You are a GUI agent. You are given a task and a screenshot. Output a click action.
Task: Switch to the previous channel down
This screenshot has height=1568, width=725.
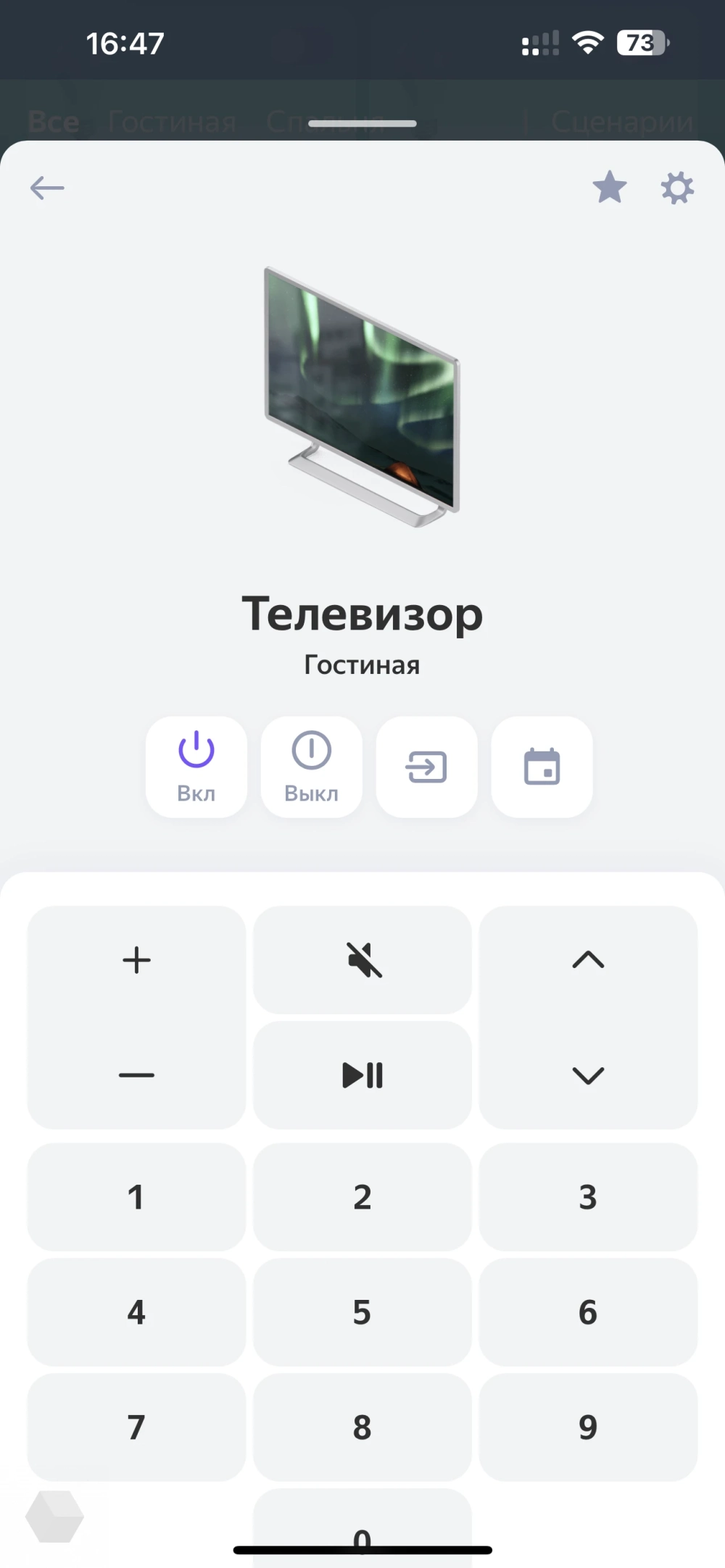pos(588,1075)
